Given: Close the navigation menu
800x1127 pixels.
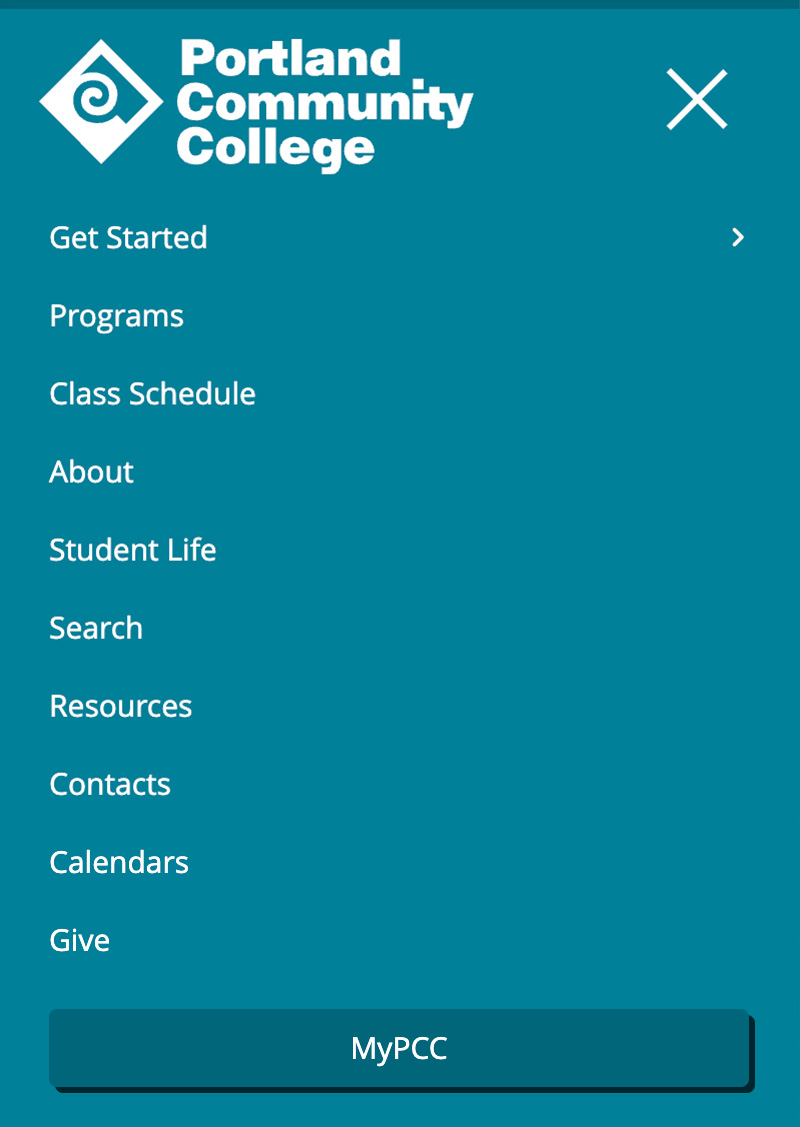Looking at the screenshot, I should [x=697, y=99].
